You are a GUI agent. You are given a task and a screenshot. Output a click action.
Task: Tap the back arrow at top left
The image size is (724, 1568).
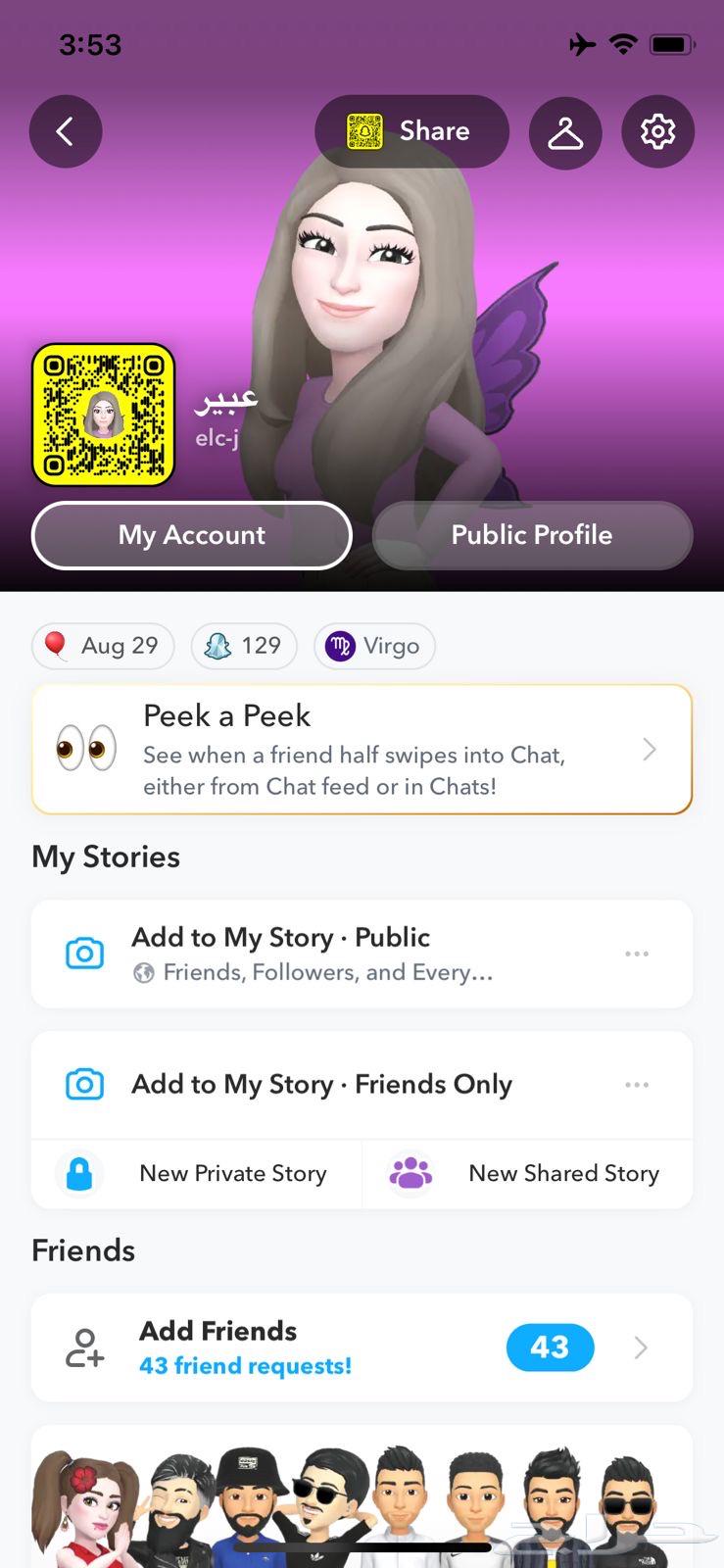pyautogui.click(x=66, y=131)
